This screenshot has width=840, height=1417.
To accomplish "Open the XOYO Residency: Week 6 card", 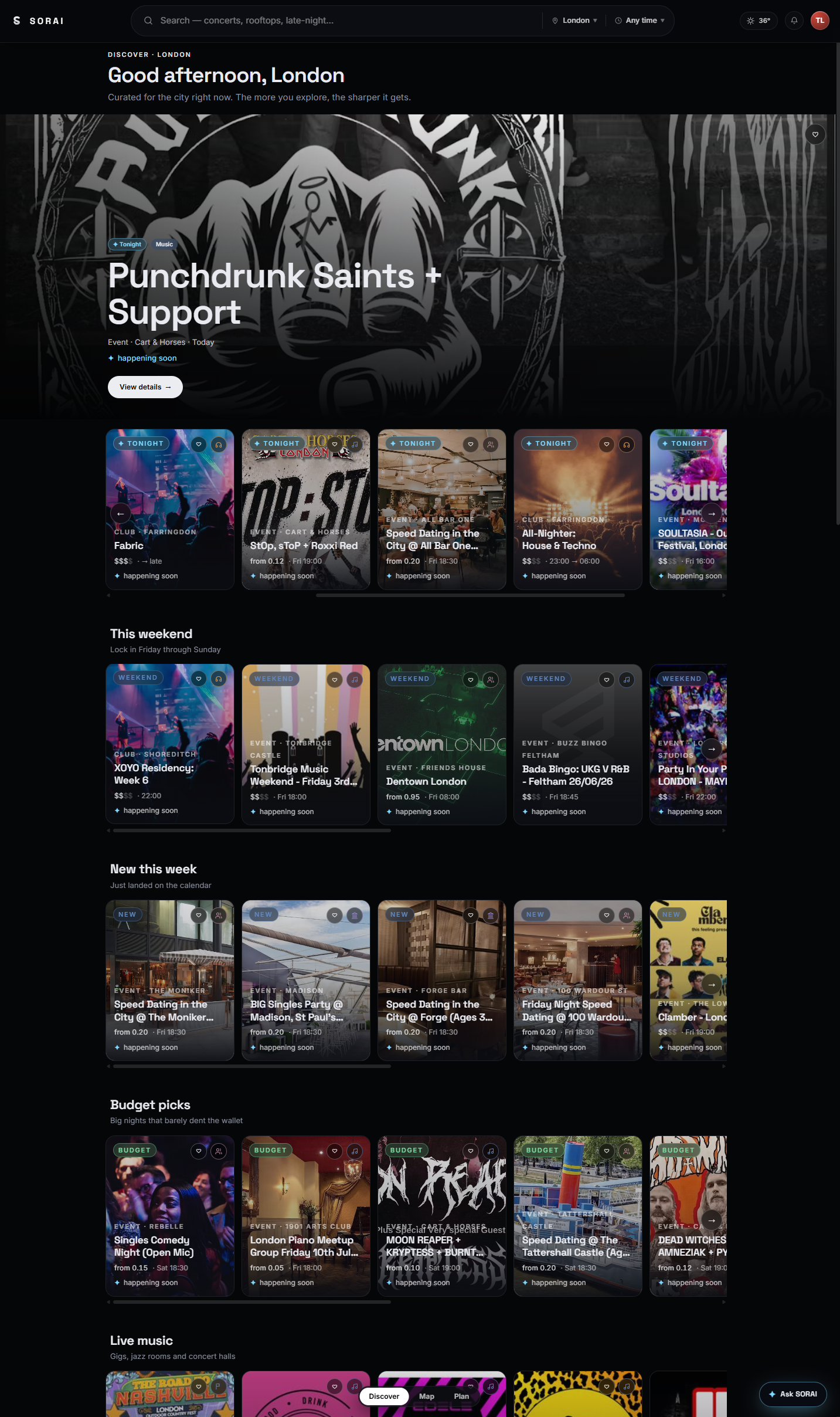I will pos(170,744).
